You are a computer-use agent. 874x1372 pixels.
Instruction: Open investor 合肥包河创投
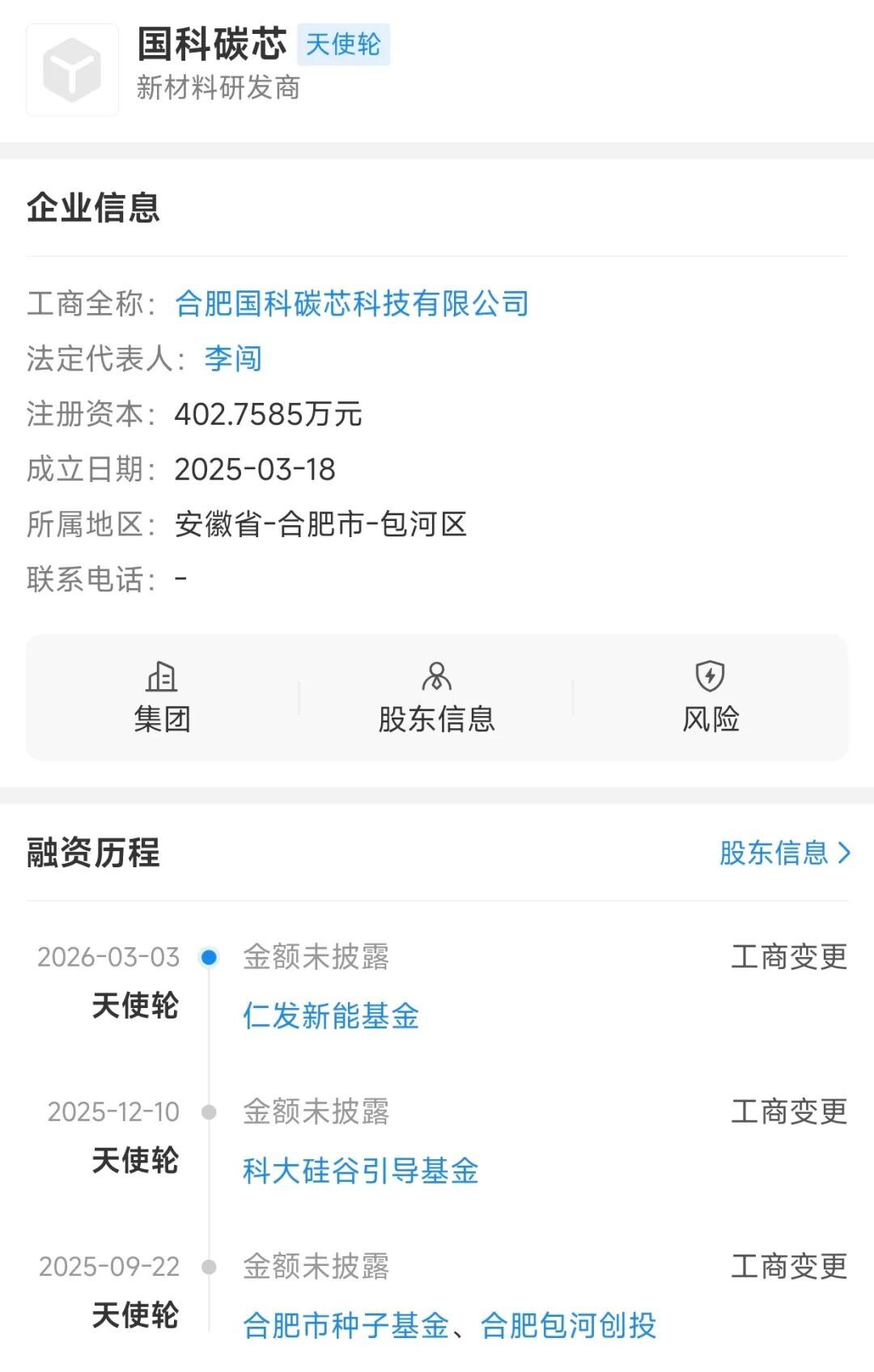568,1325
